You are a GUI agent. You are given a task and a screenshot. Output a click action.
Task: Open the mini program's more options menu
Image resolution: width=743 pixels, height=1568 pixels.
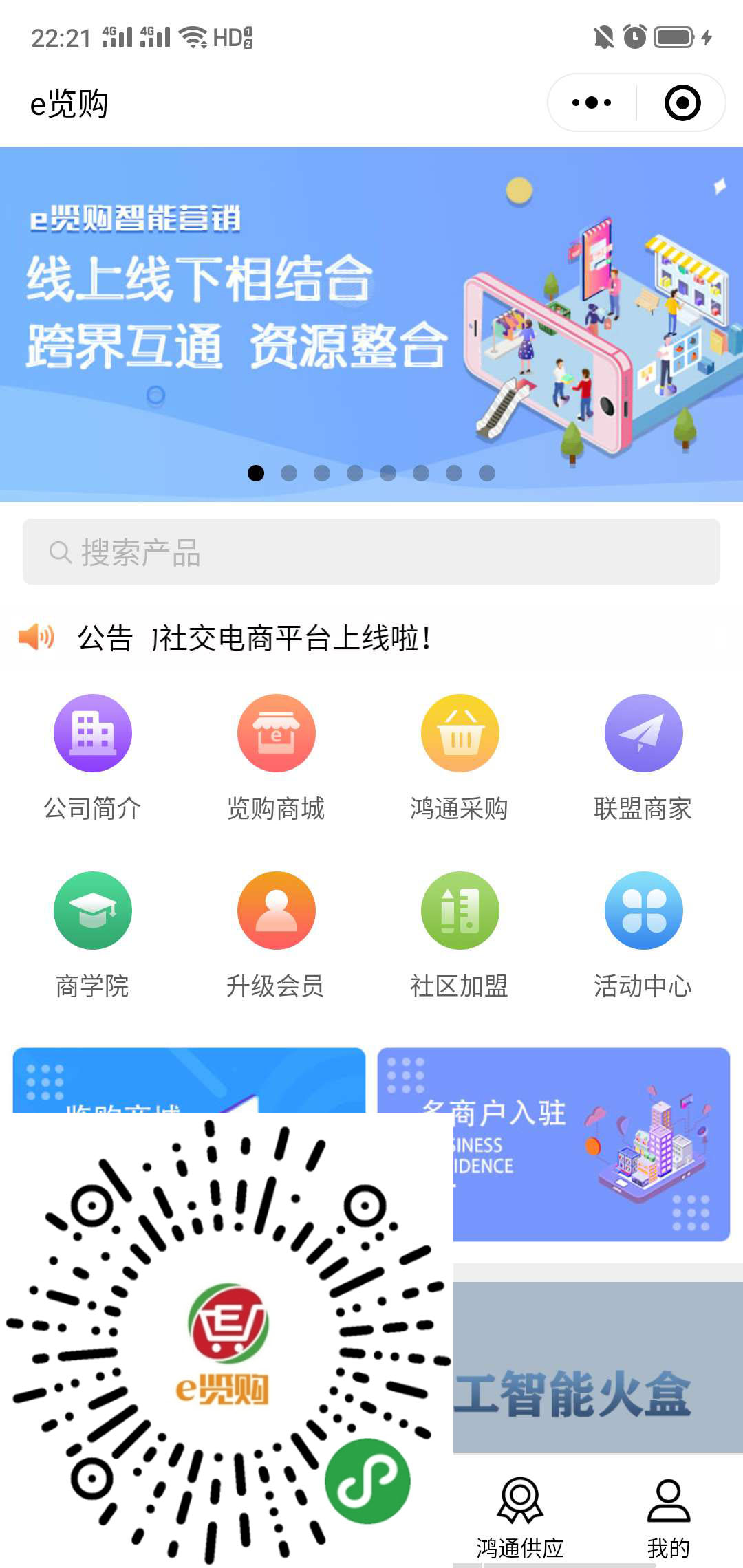592,103
